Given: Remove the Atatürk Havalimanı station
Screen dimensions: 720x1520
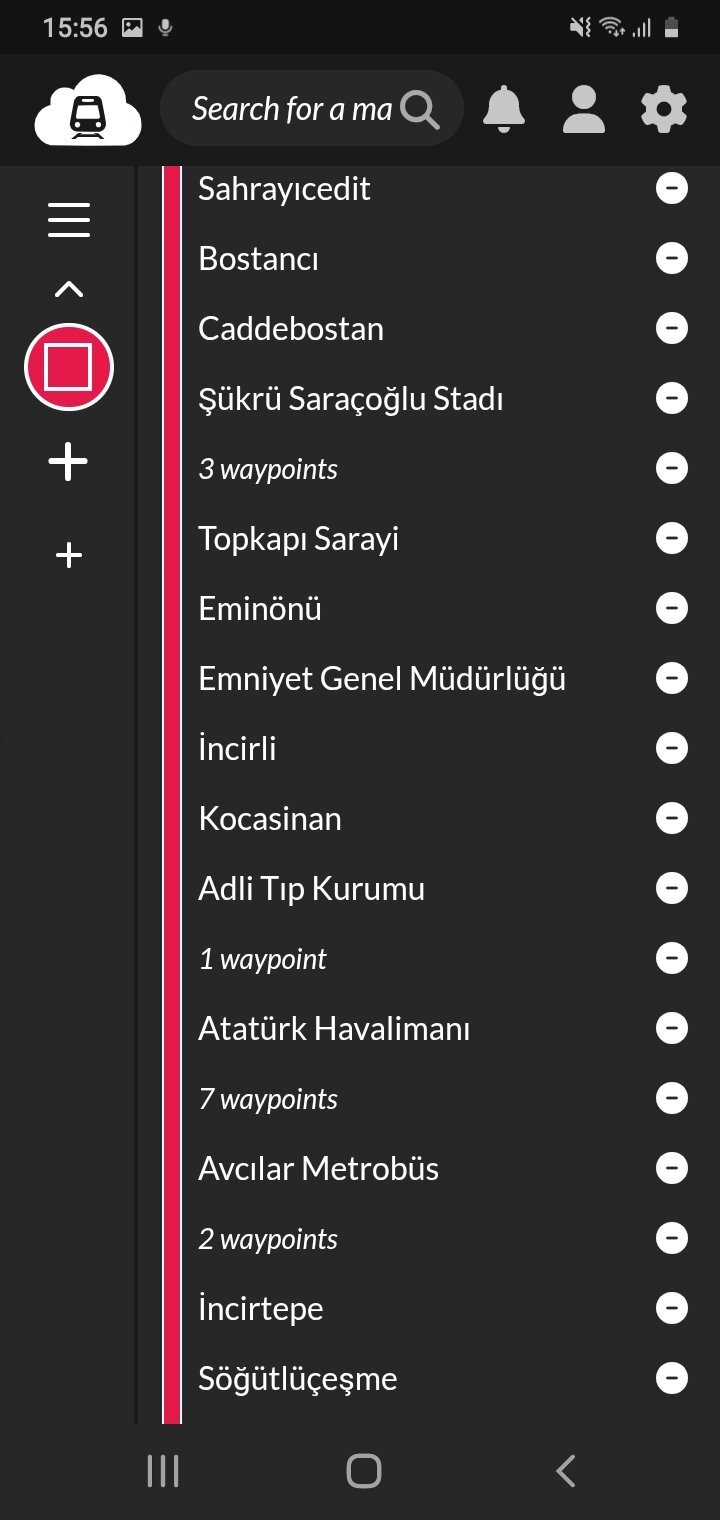Looking at the screenshot, I should pos(671,1027).
